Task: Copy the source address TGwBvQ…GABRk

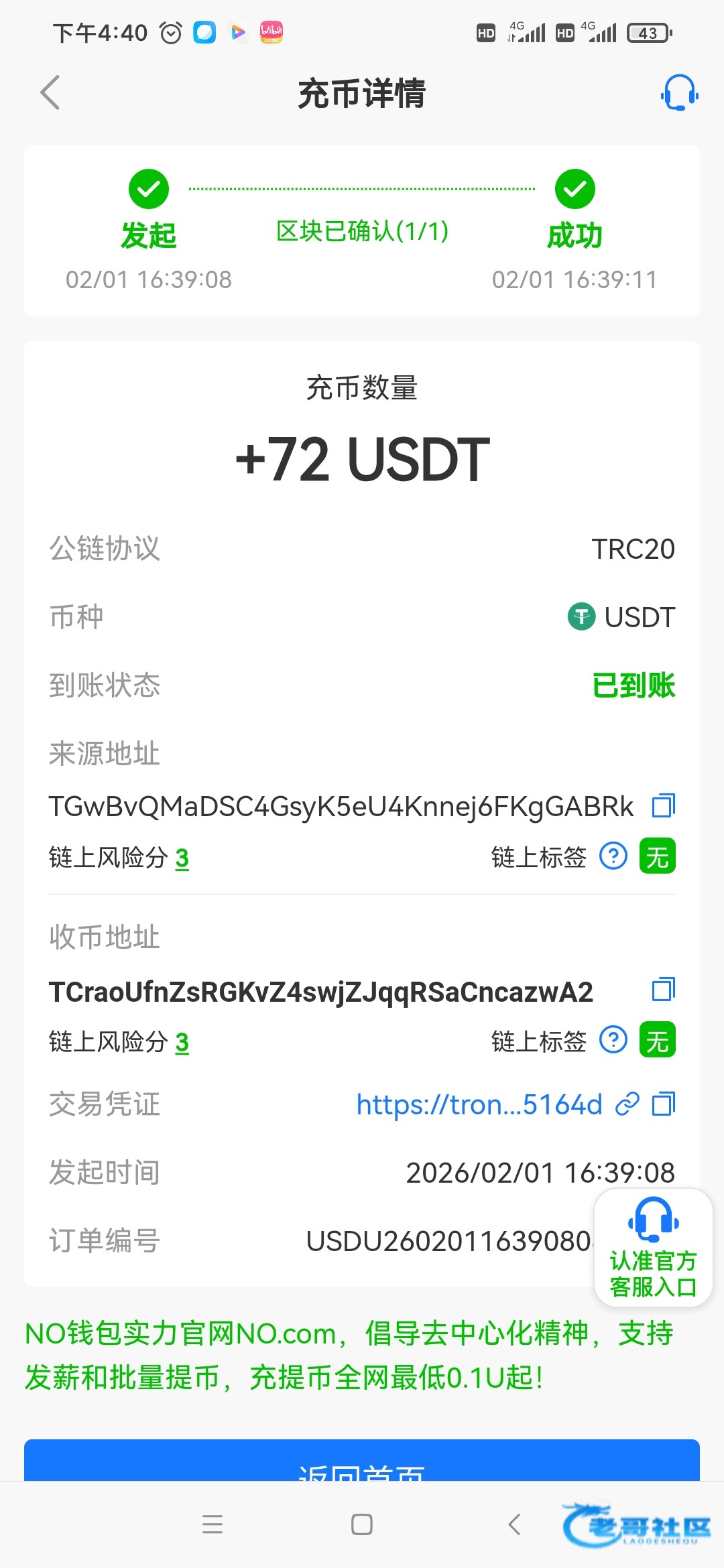Action: pyautogui.click(x=663, y=805)
